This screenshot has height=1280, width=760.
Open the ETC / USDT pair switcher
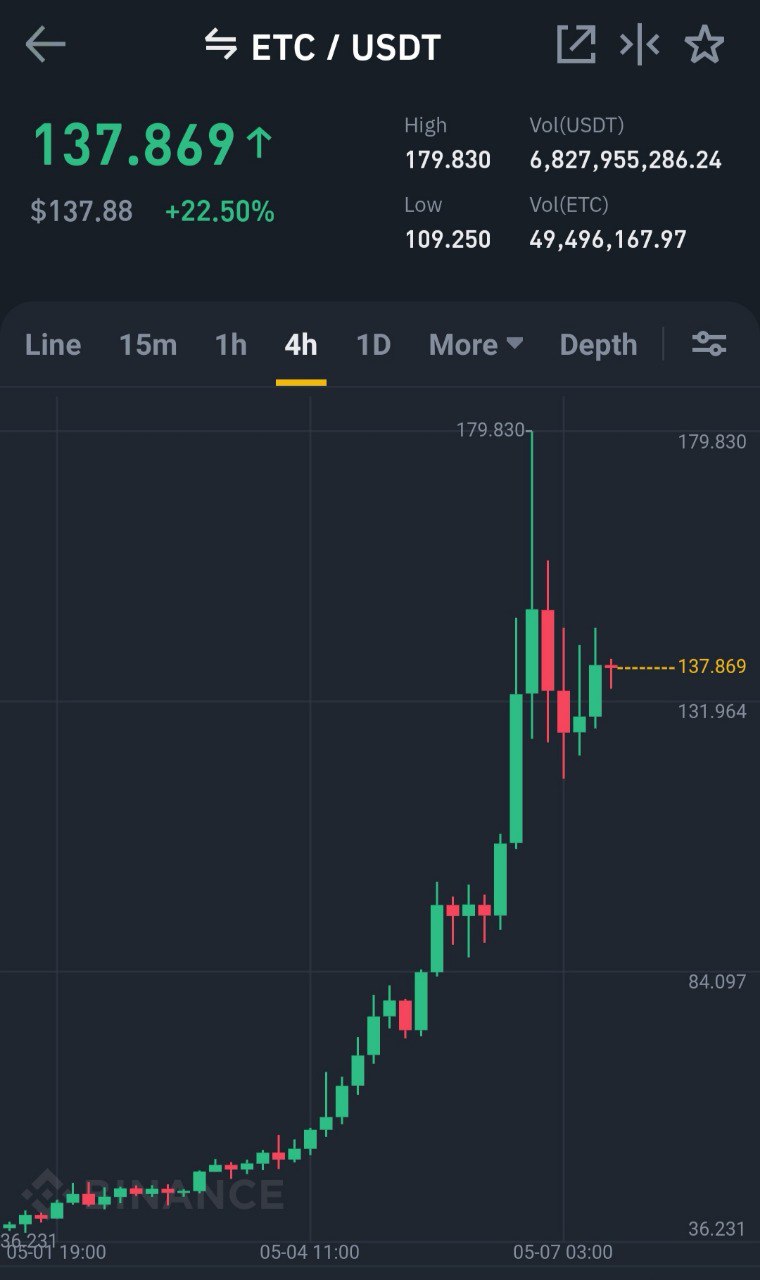[322, 46]
